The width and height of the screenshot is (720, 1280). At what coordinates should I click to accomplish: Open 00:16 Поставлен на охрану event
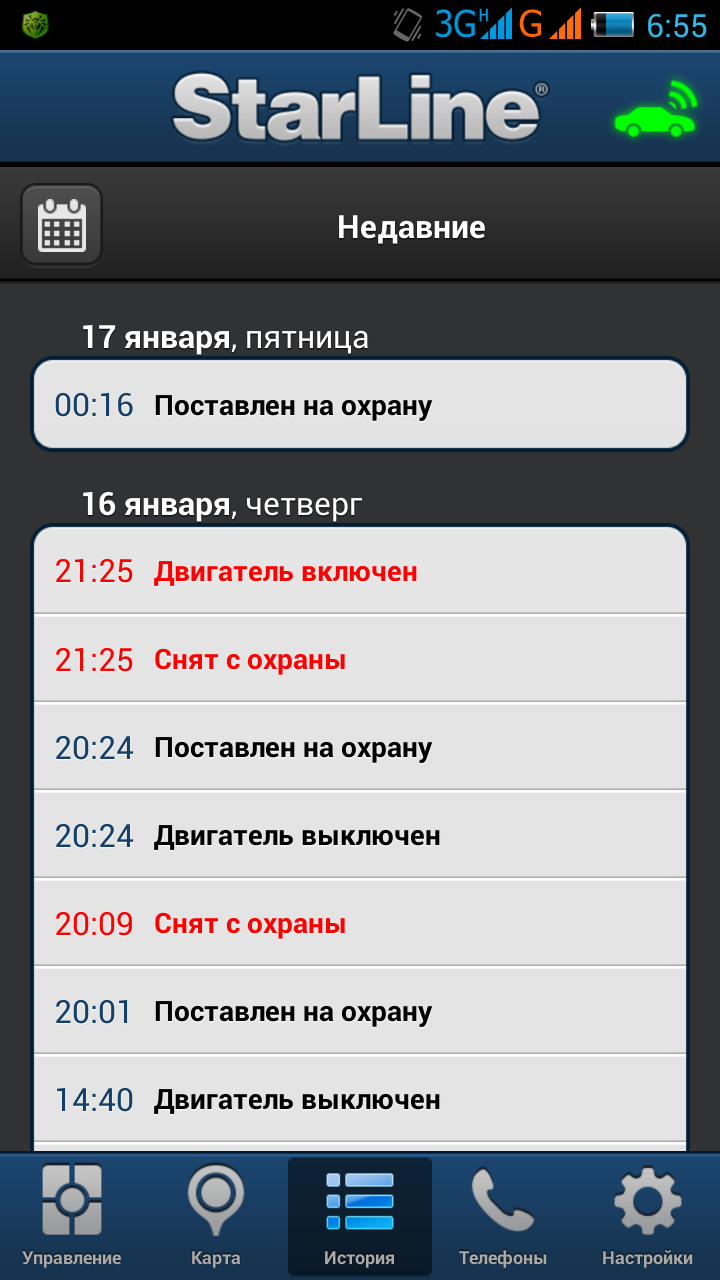coord(360,405)
